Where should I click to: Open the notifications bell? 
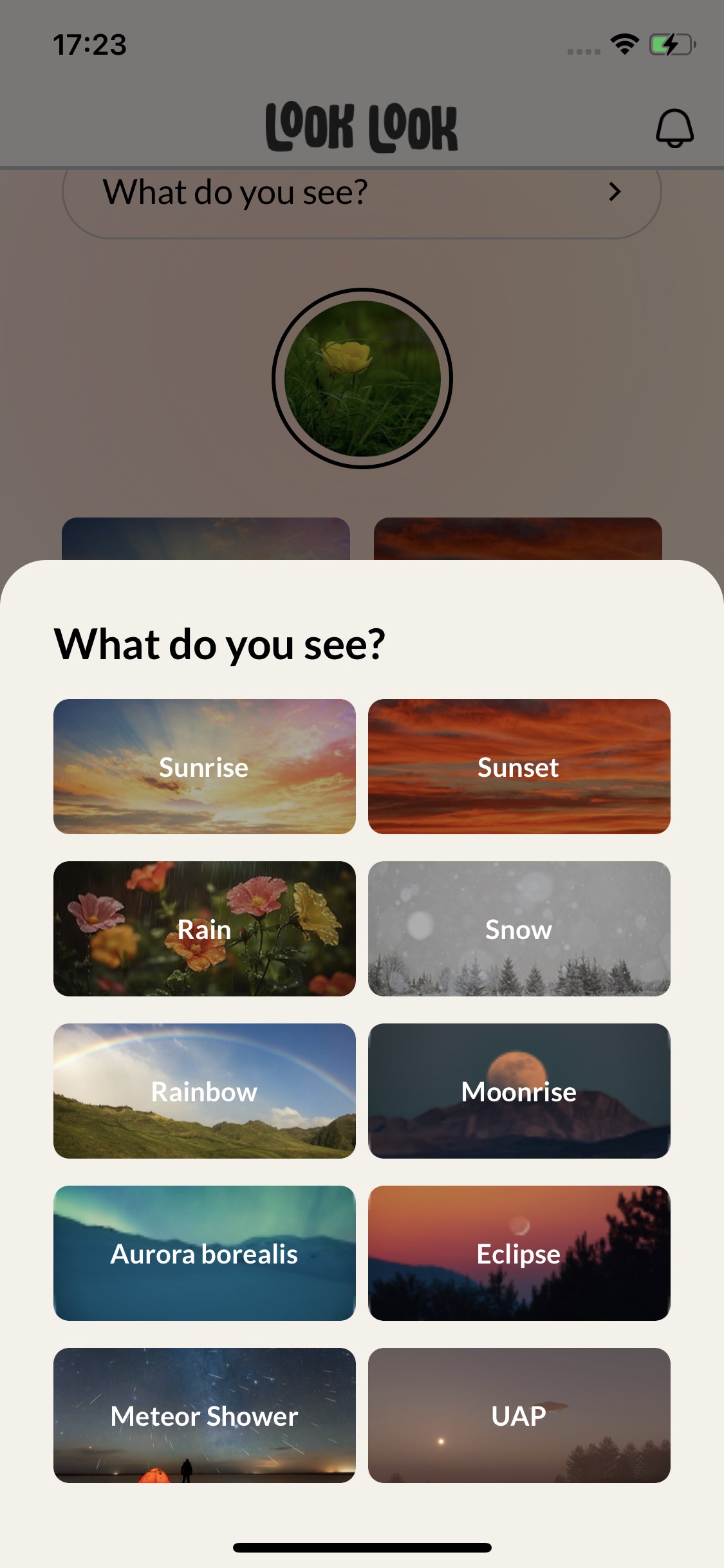pyautogui.click(x=674, y=128)
